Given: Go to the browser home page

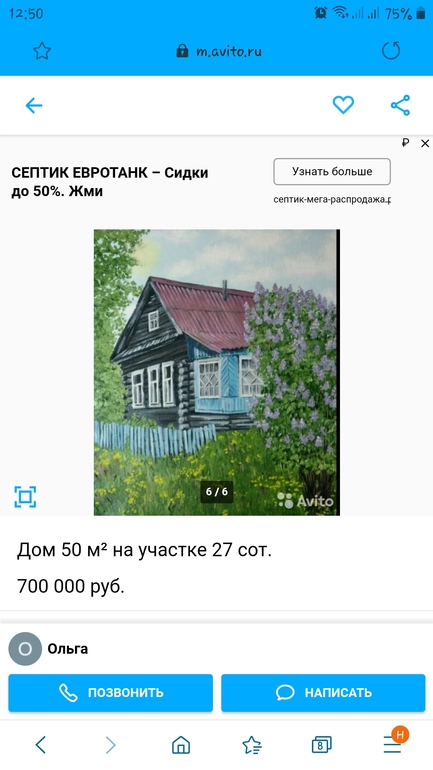Looking at the screenshot, I should (181, 744).
